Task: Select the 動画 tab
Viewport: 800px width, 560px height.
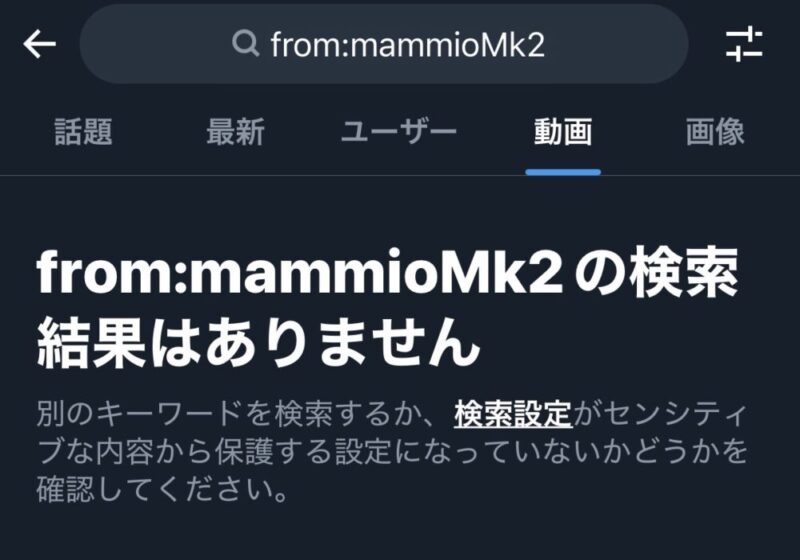Action: tap(563, 132)
